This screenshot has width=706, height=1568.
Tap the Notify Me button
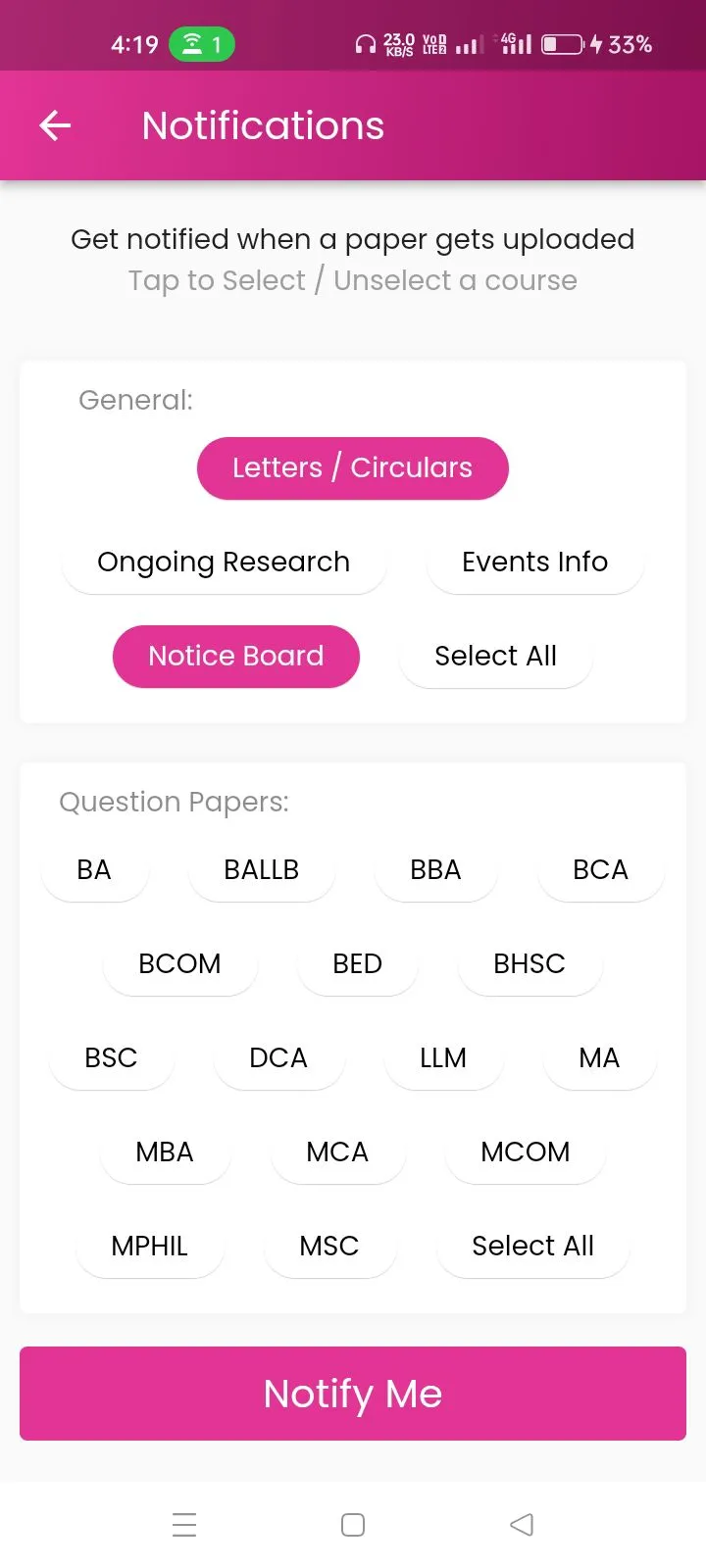pyautogui.click(x=353, y=1394)
